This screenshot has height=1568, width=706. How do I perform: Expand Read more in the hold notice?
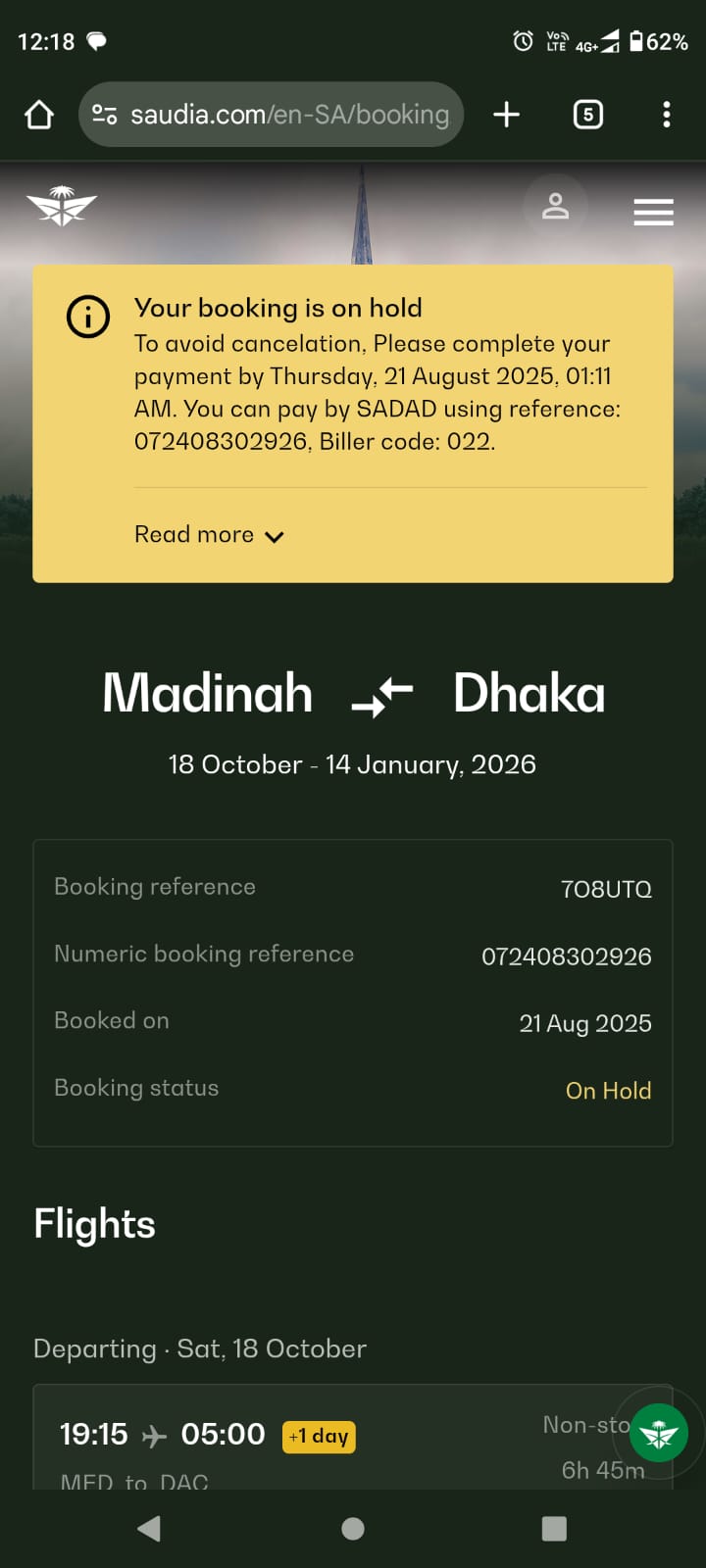(209, 535)
